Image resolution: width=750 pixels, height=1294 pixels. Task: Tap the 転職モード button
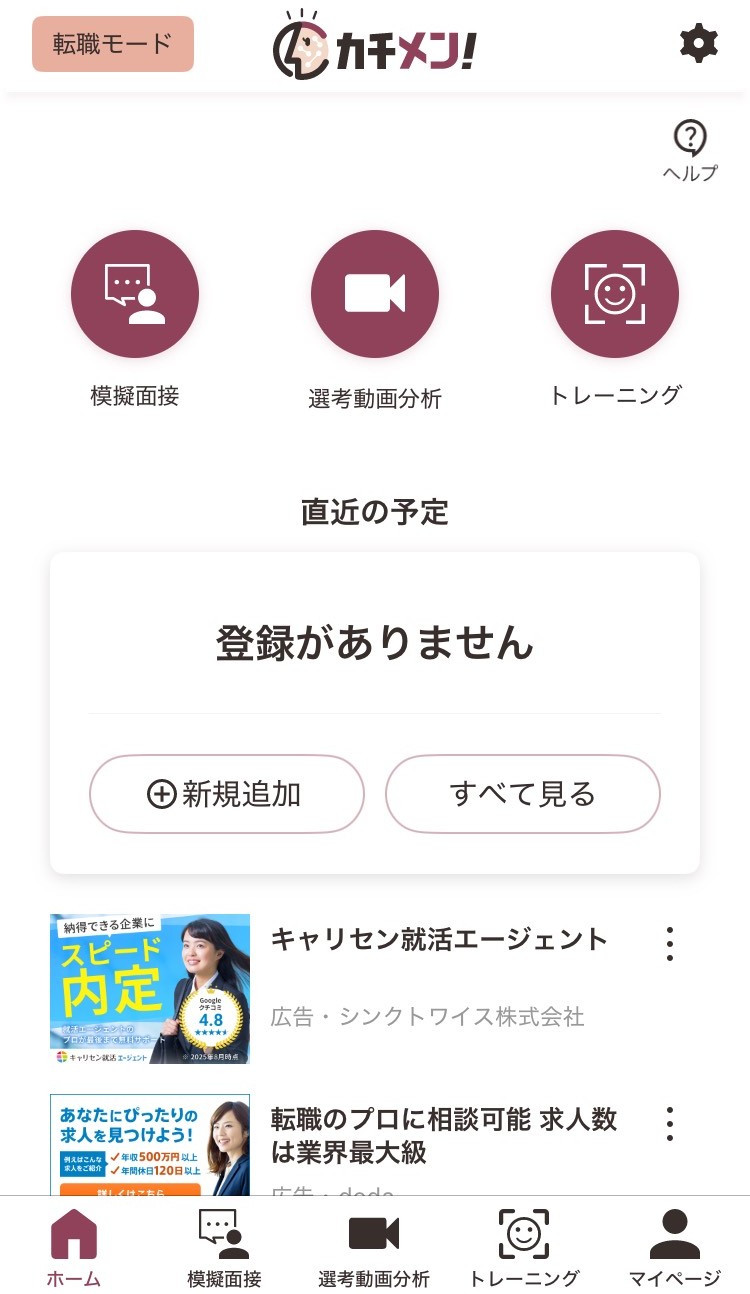113,44
